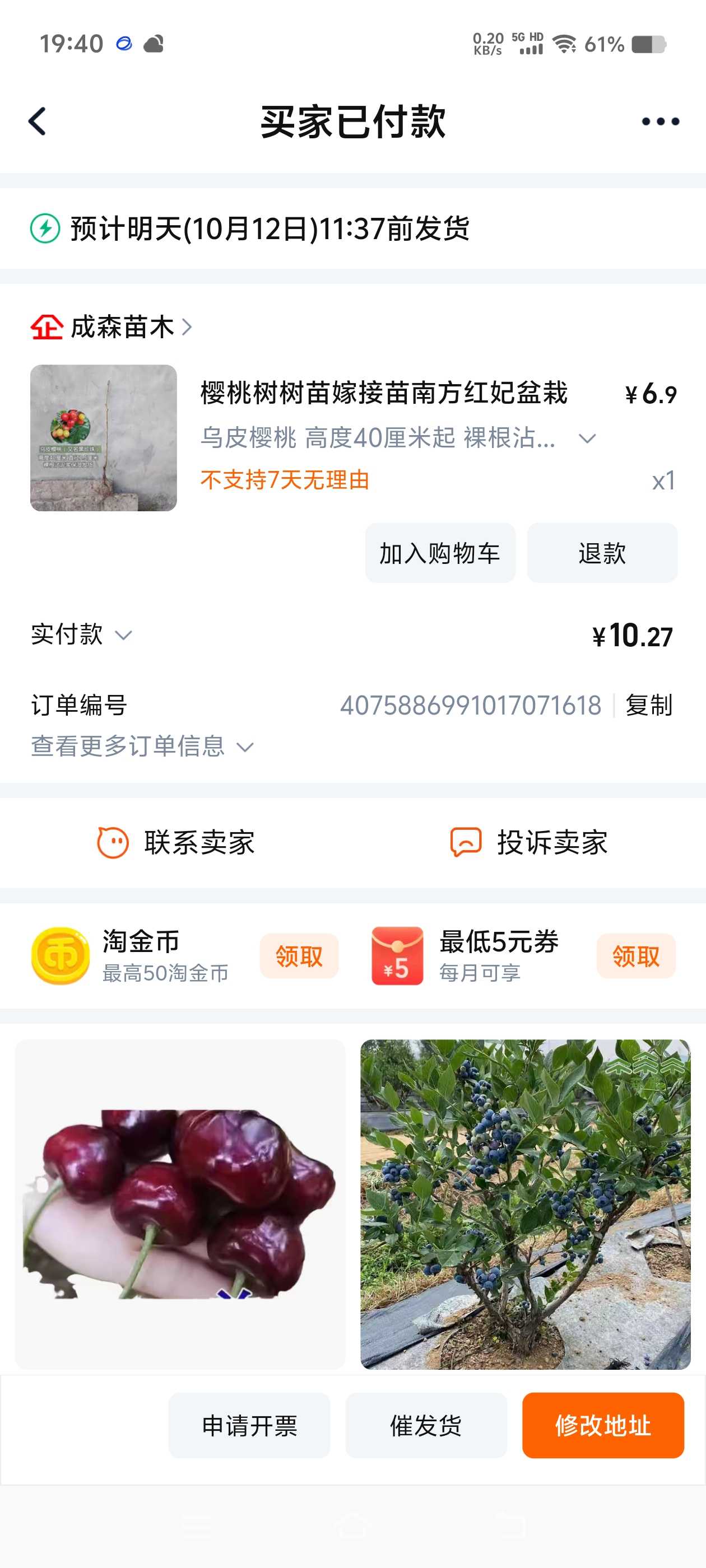Request a refund with 退款

tap(602, 553)
